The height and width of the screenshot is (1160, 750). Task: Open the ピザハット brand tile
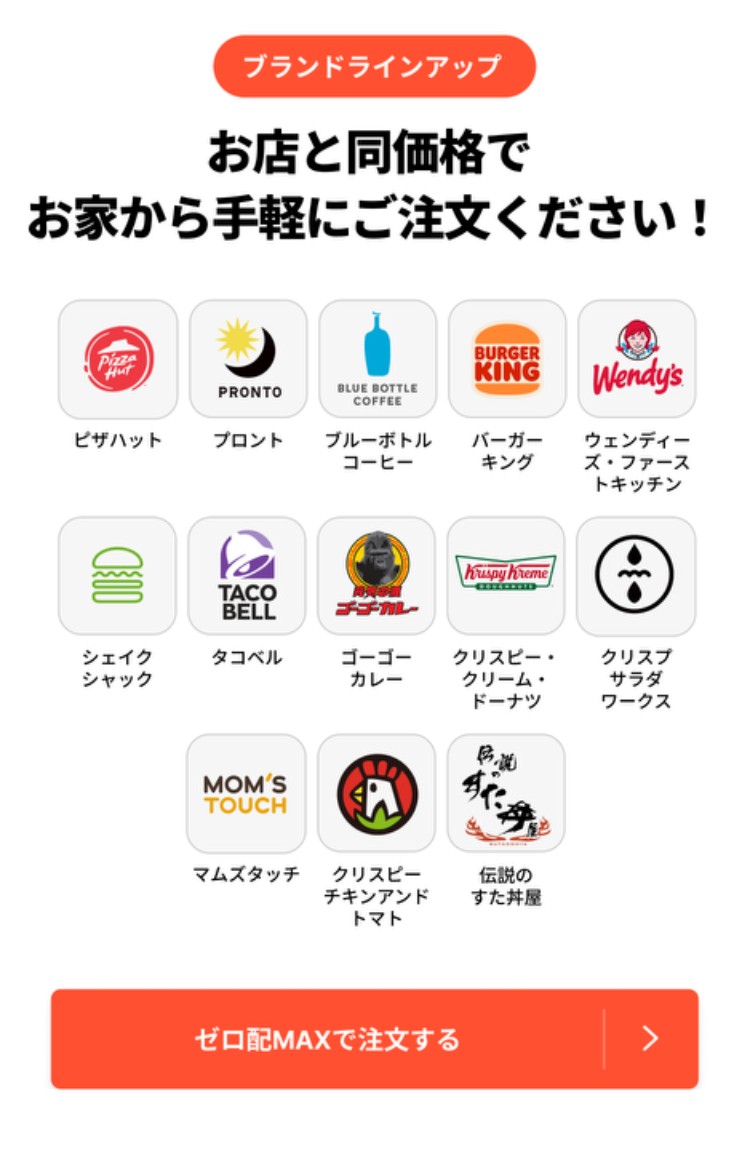click(x=118, y=359)
